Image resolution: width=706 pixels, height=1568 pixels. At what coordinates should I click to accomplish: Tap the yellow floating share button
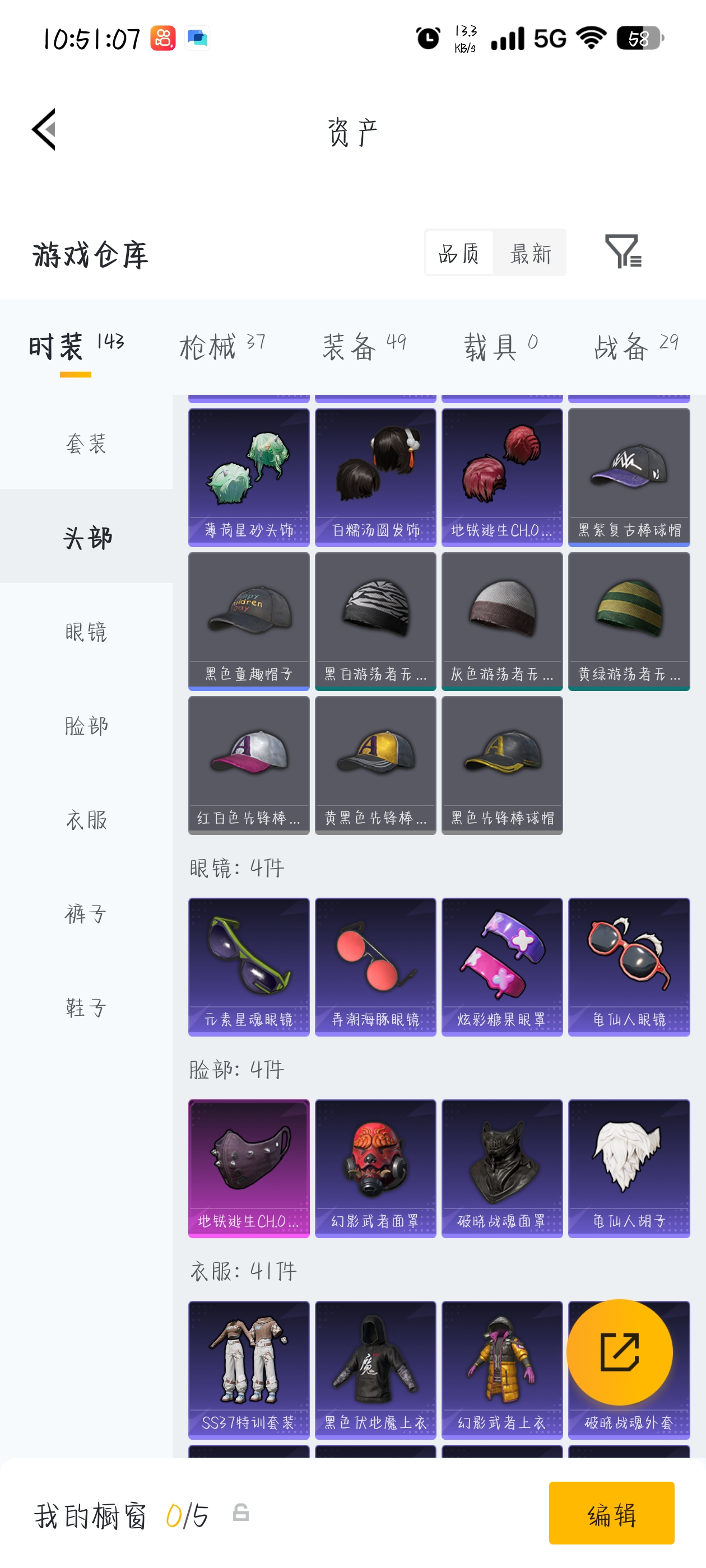point(620,1352)
